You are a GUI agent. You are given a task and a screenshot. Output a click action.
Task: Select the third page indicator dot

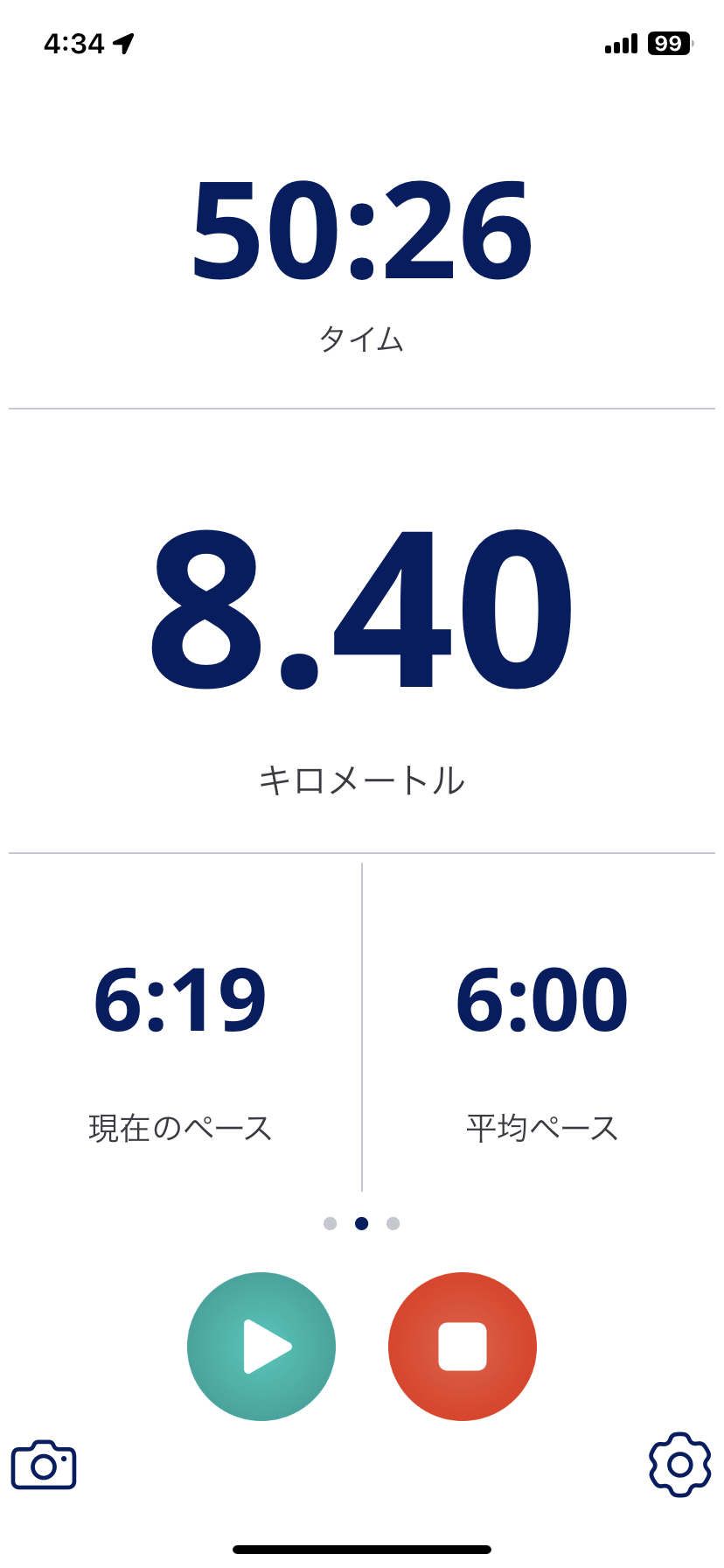[393, 1223]
